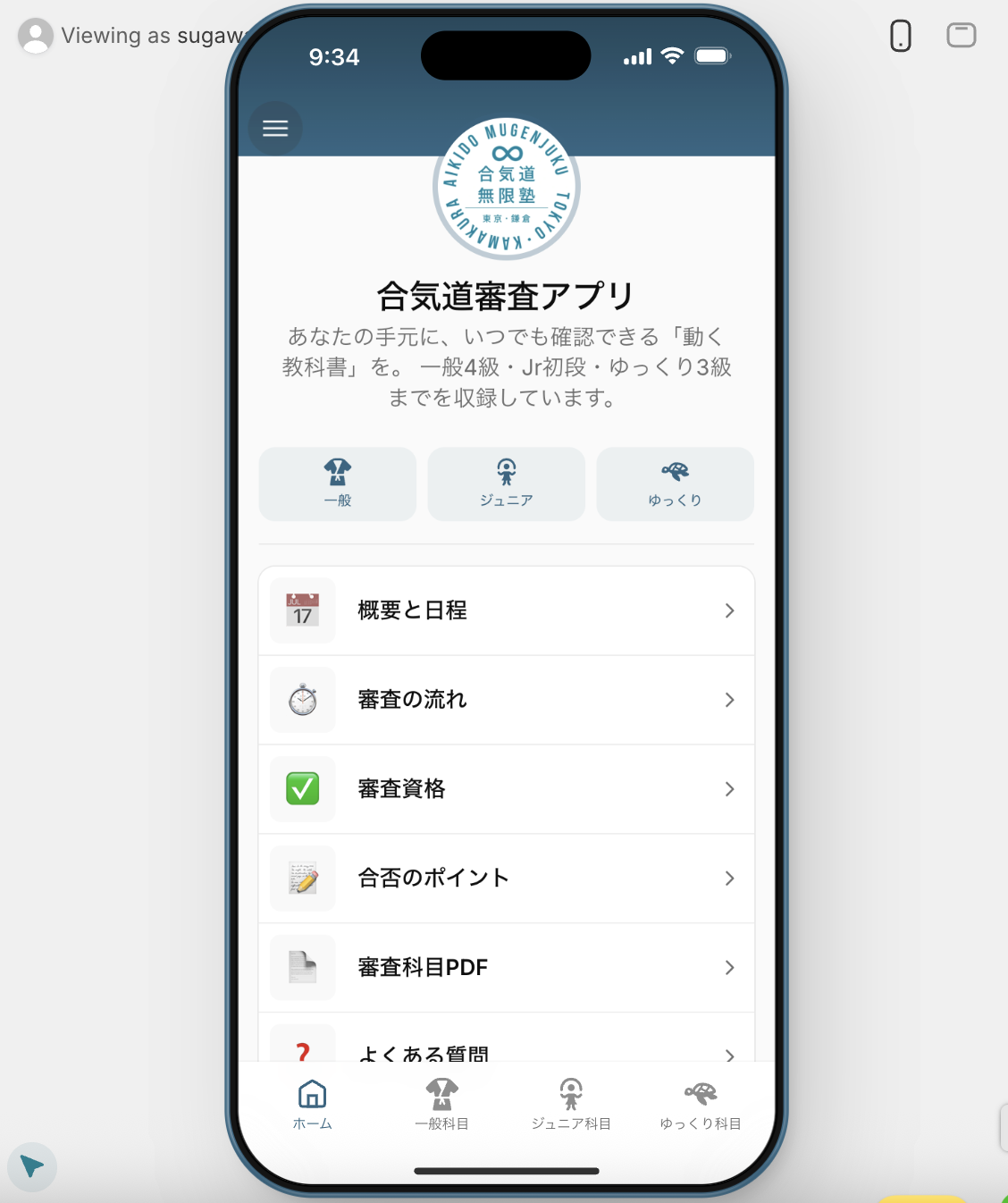The image size is (1008, 1203).
Task: Select the ゆっくり category button
Action: pos(675,484)
